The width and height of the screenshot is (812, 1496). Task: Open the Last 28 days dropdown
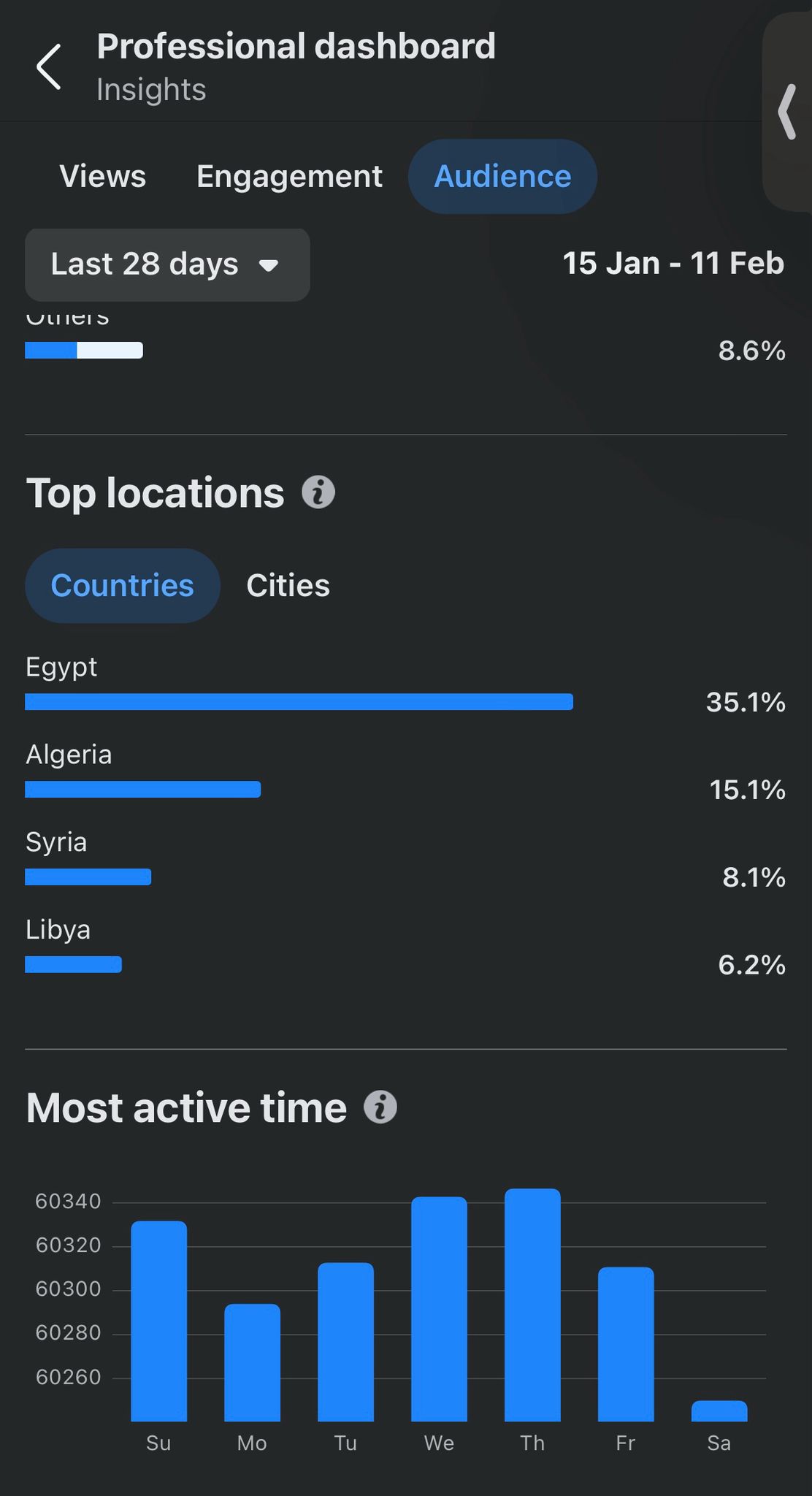[x=167, y=264]
